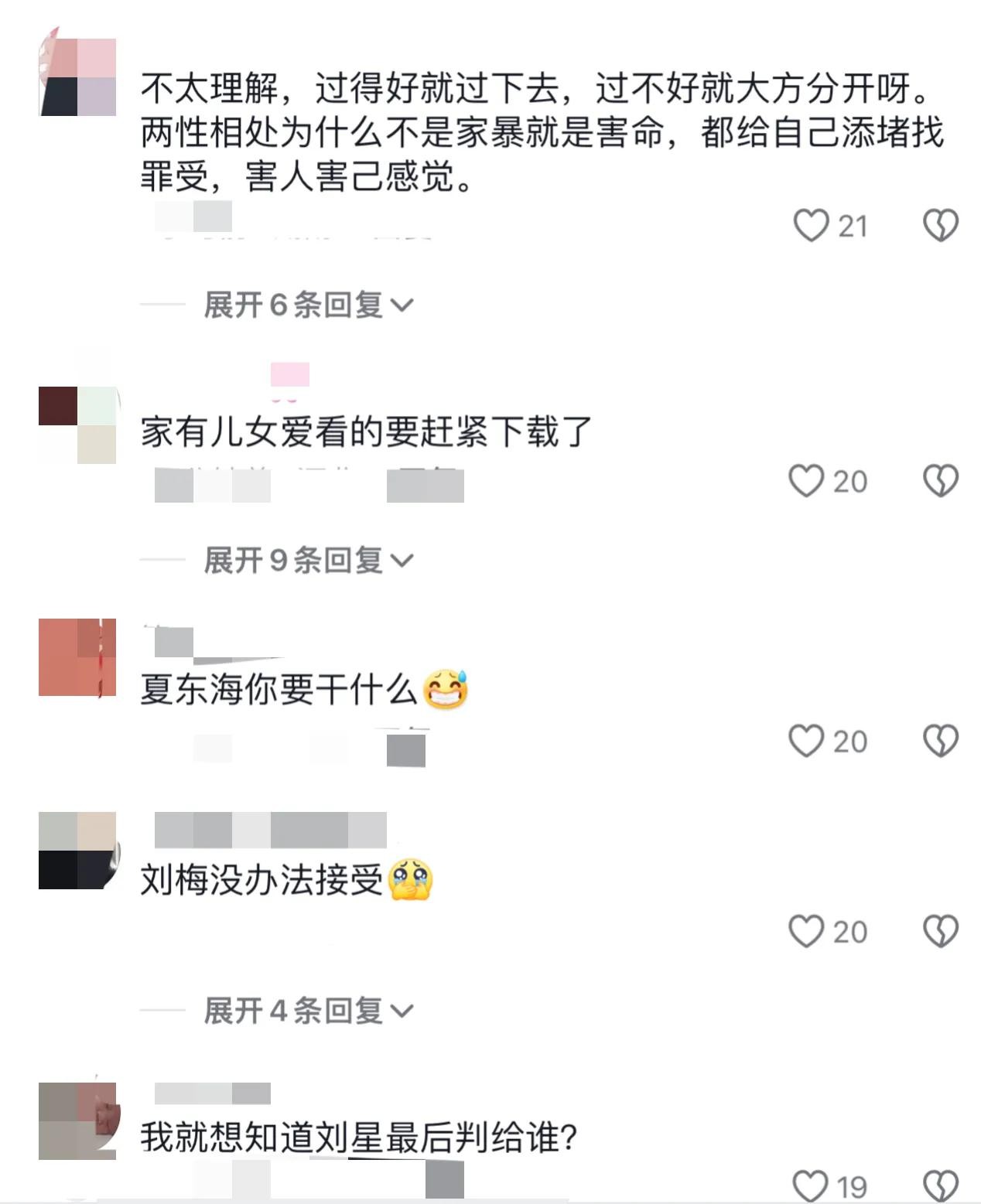Dislike the comment 我就想知道刘星最后判给谁
Image resolution: width=981 pixels, height=1204 pixels.
(941, 1185)
